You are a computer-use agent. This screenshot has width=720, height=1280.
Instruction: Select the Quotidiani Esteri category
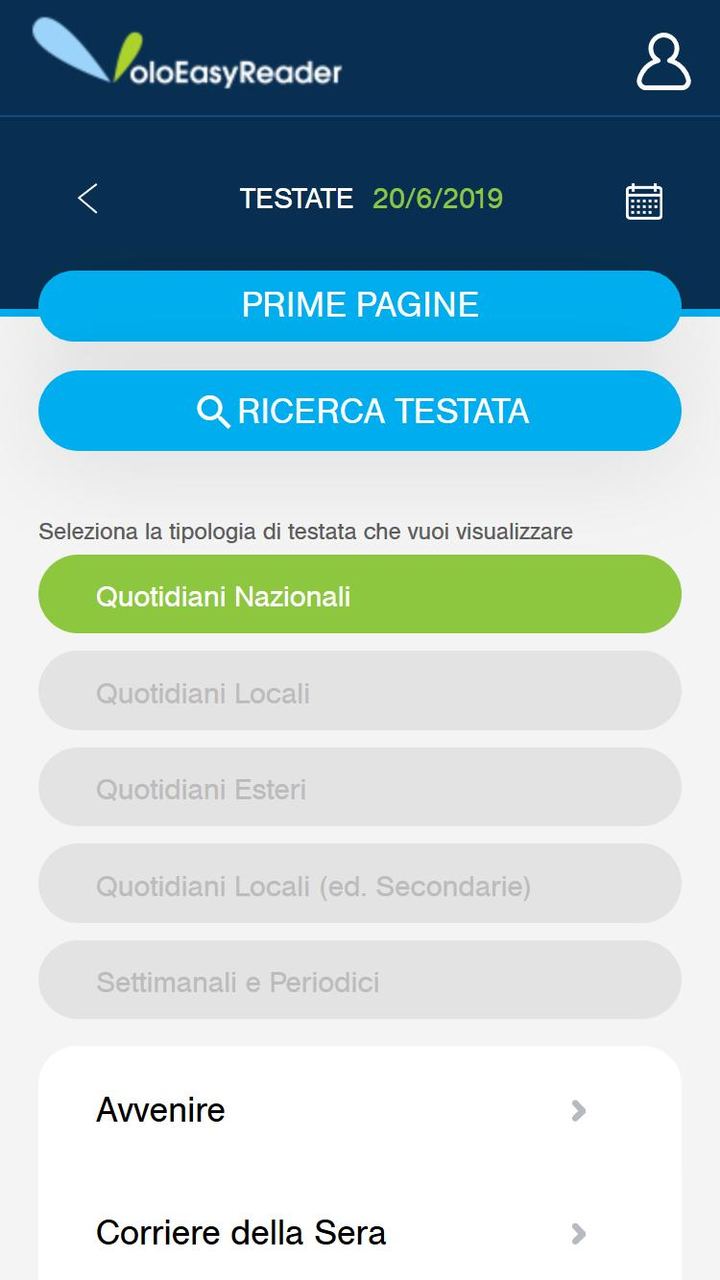click(359, 787)
